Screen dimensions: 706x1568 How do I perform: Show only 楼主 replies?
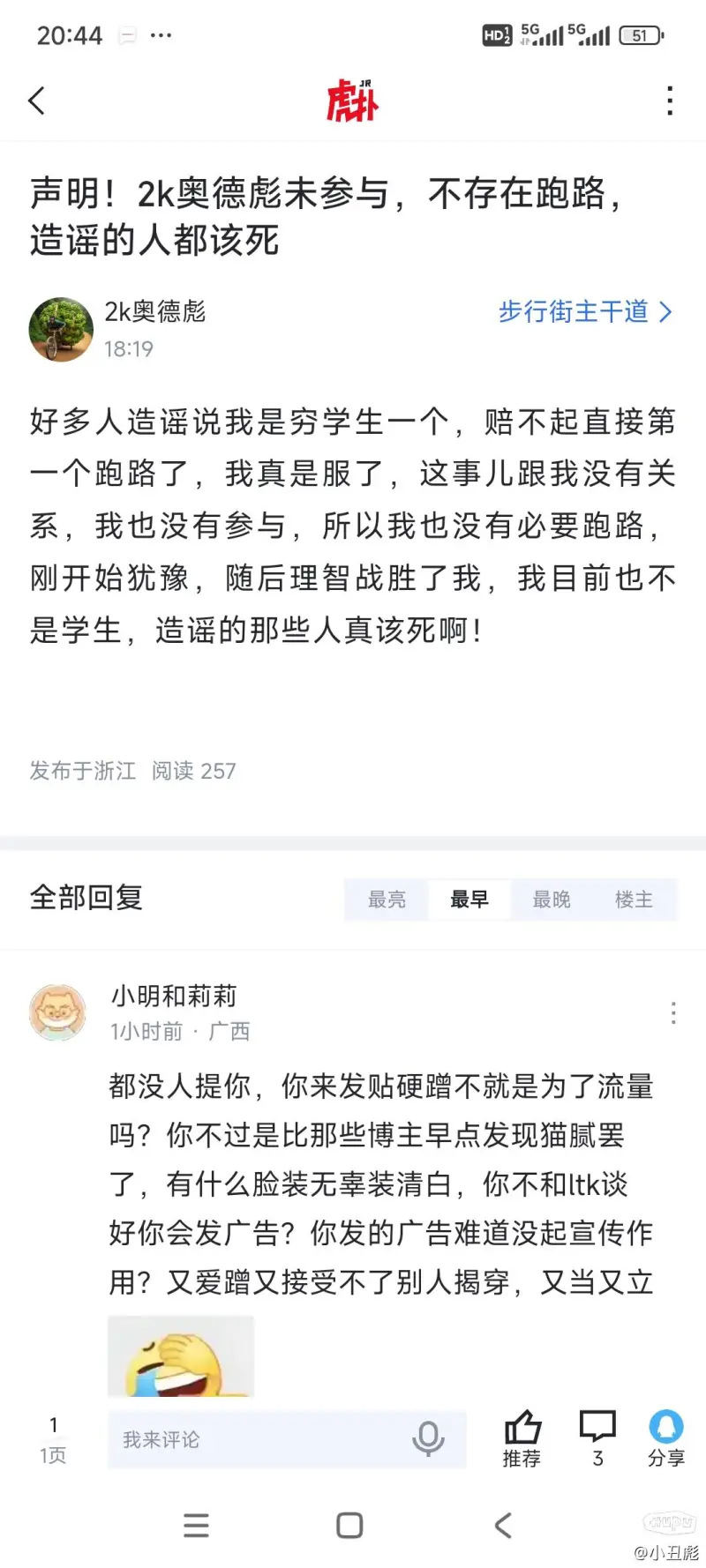[634, 900]
